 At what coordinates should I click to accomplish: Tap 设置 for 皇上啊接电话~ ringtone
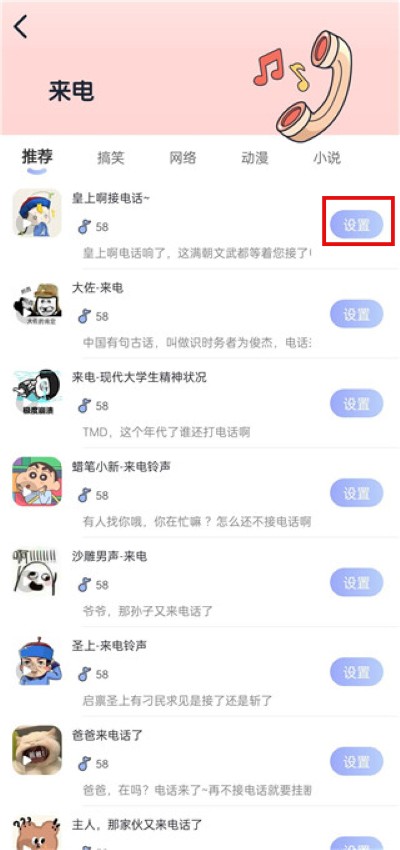coord(357,224)
